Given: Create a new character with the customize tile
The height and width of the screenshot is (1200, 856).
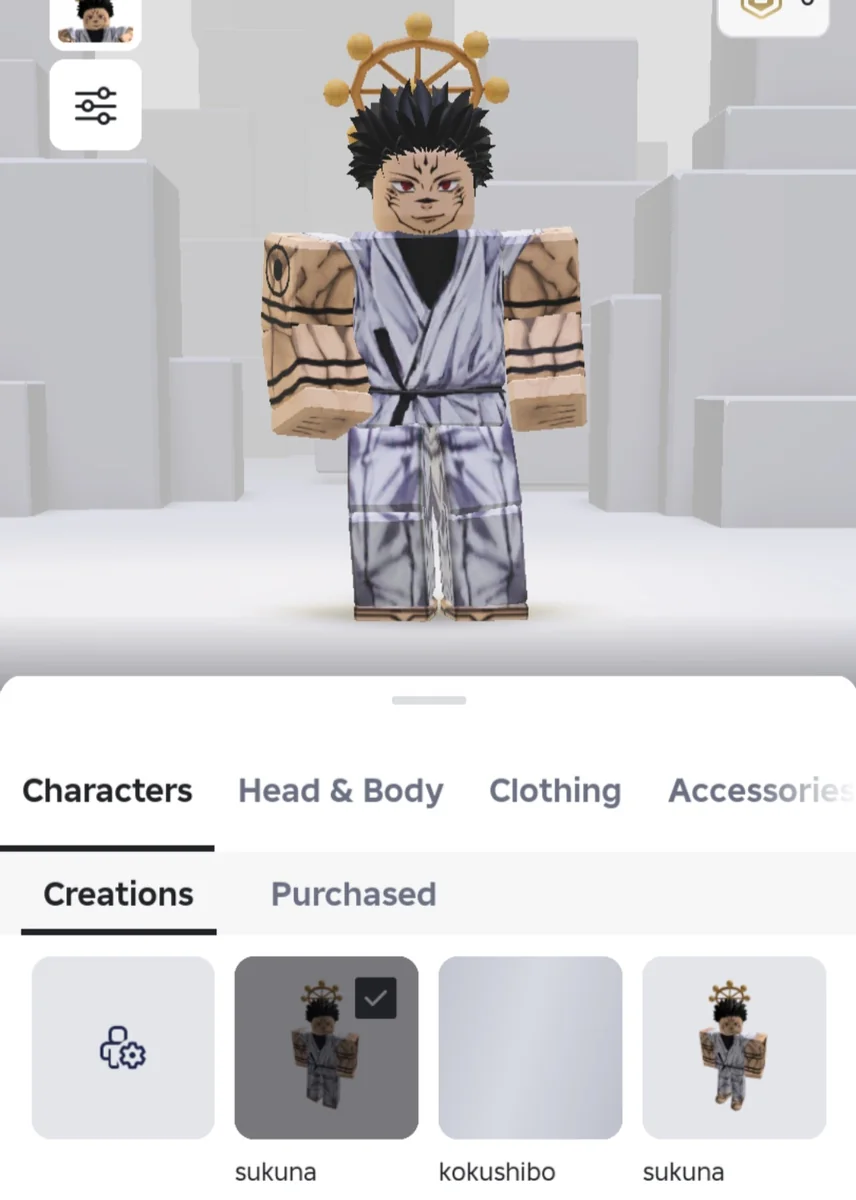Looking at the screenshot, I should [123, 1047].
